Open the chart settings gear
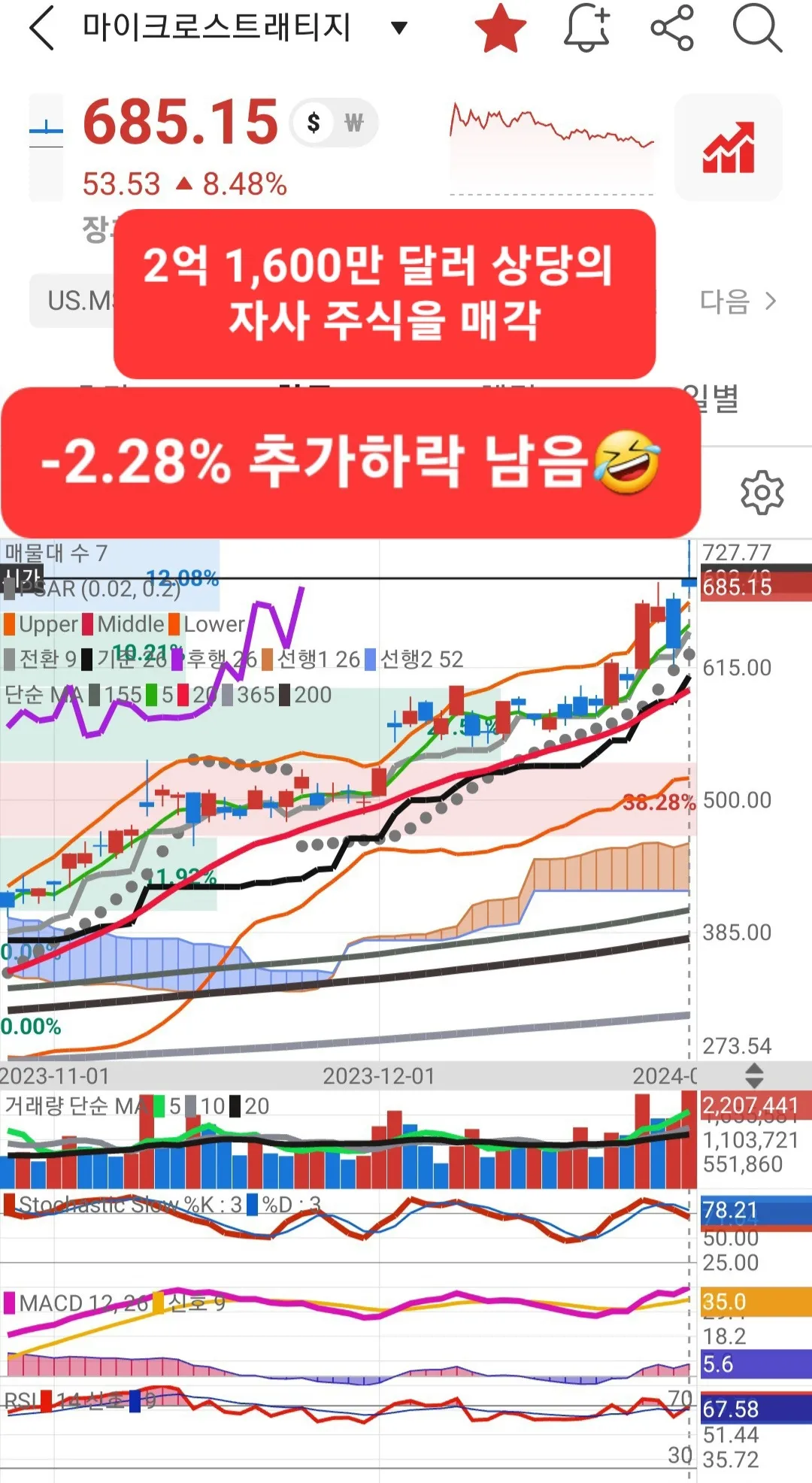Screen dimensions: 812x1483 pyautogui.click(x=762, y=493)
